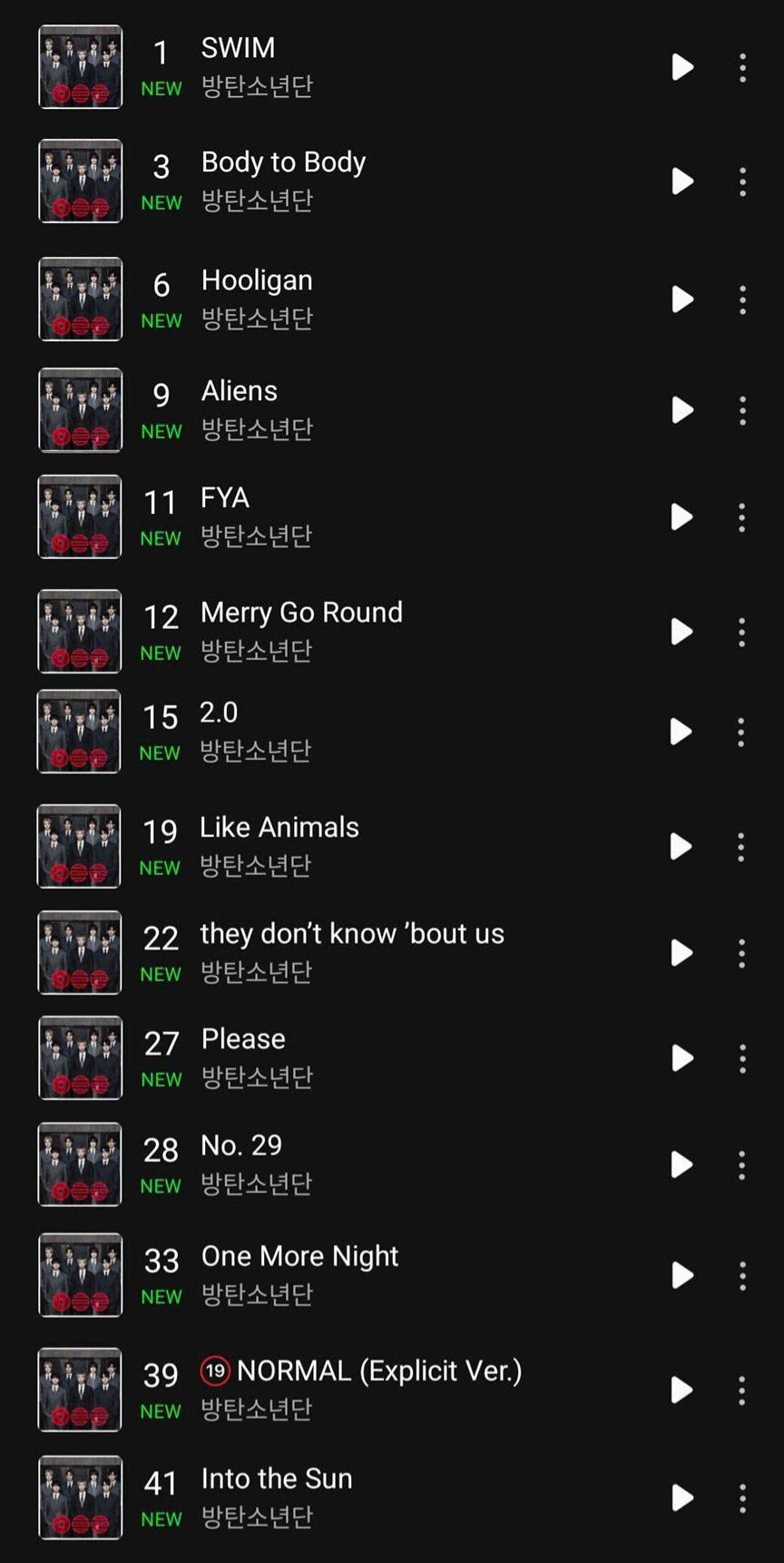Open more options for Into the Sun
784x1563 pixels.
[742, 1499]
